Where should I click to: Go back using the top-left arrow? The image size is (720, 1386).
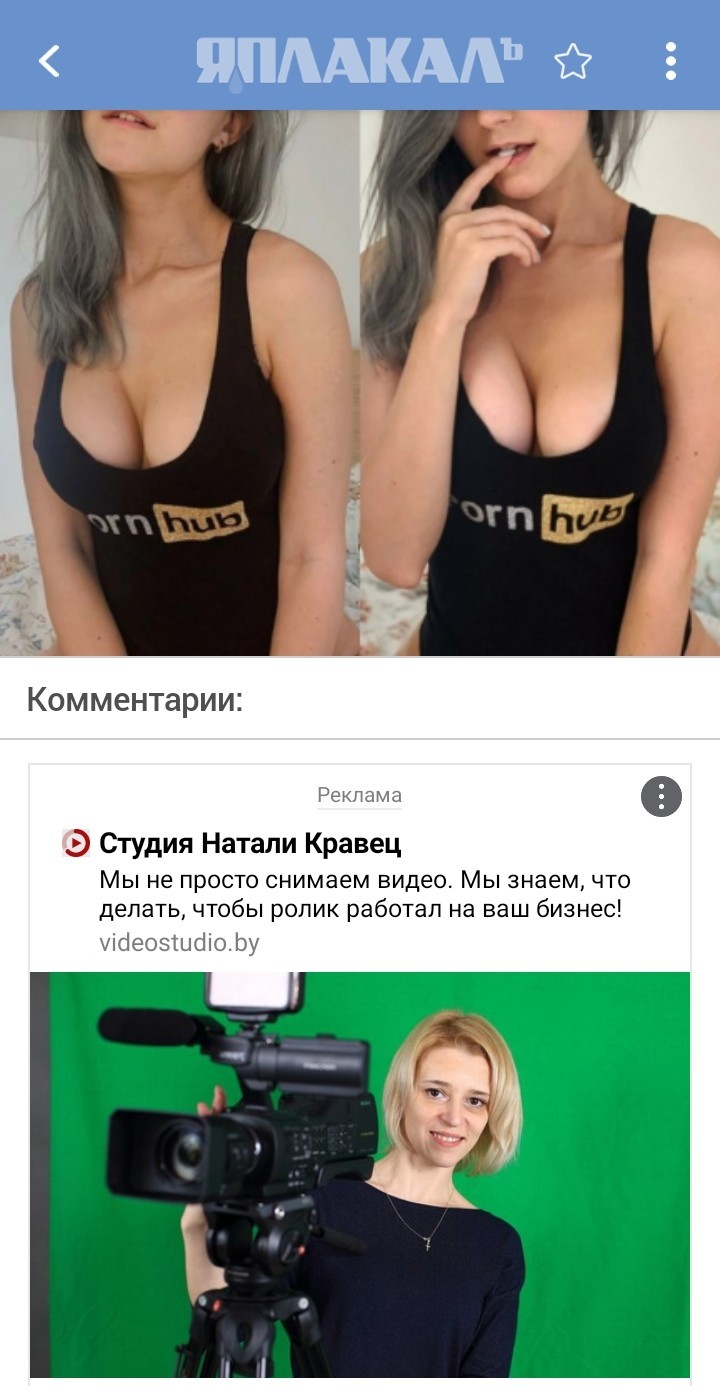click(49, 61)
